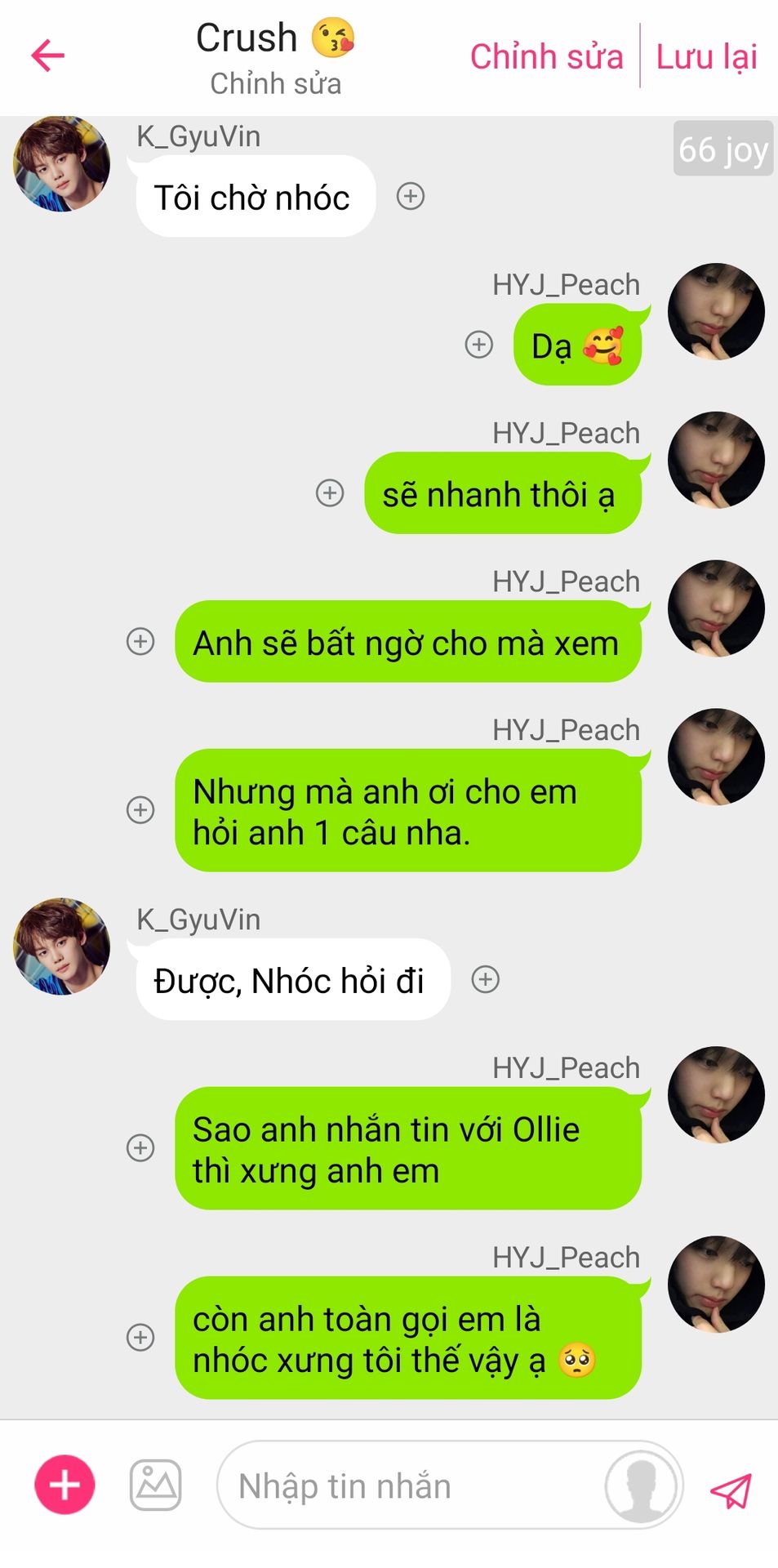
Task: Tap plus icon beside the 'Dạ' message
Action: [x=479, y=345]
